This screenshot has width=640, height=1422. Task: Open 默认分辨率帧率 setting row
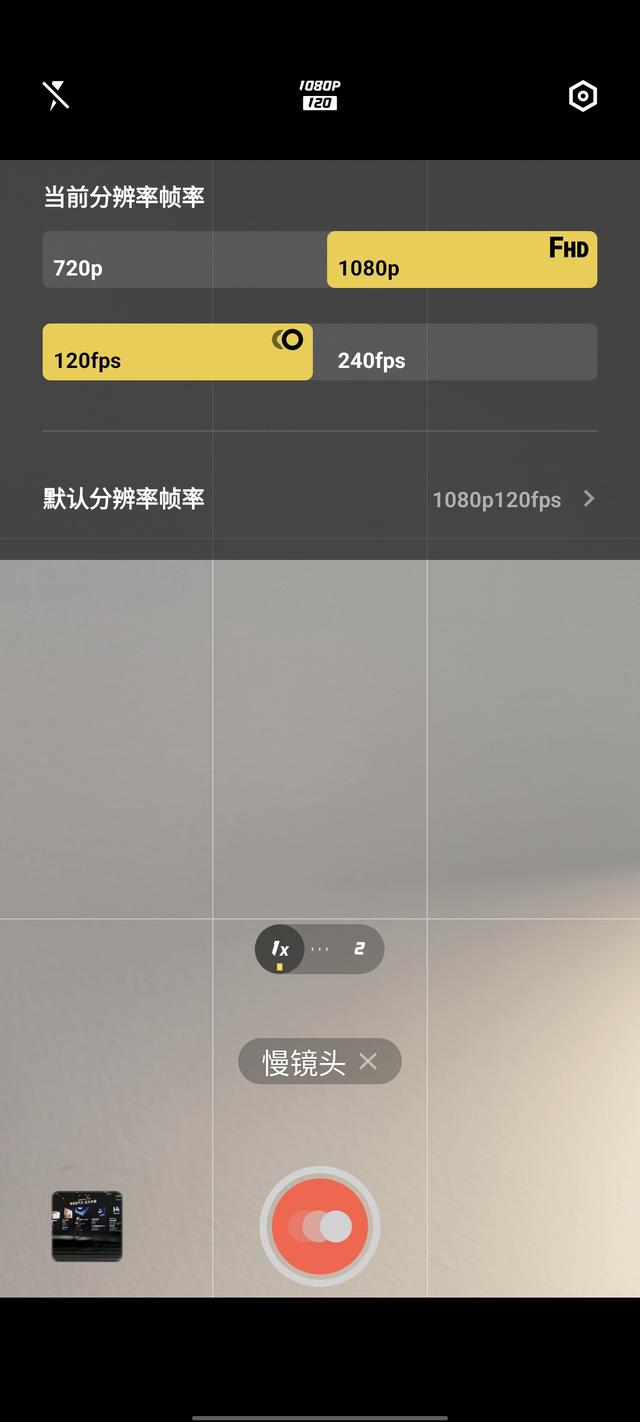320,498
